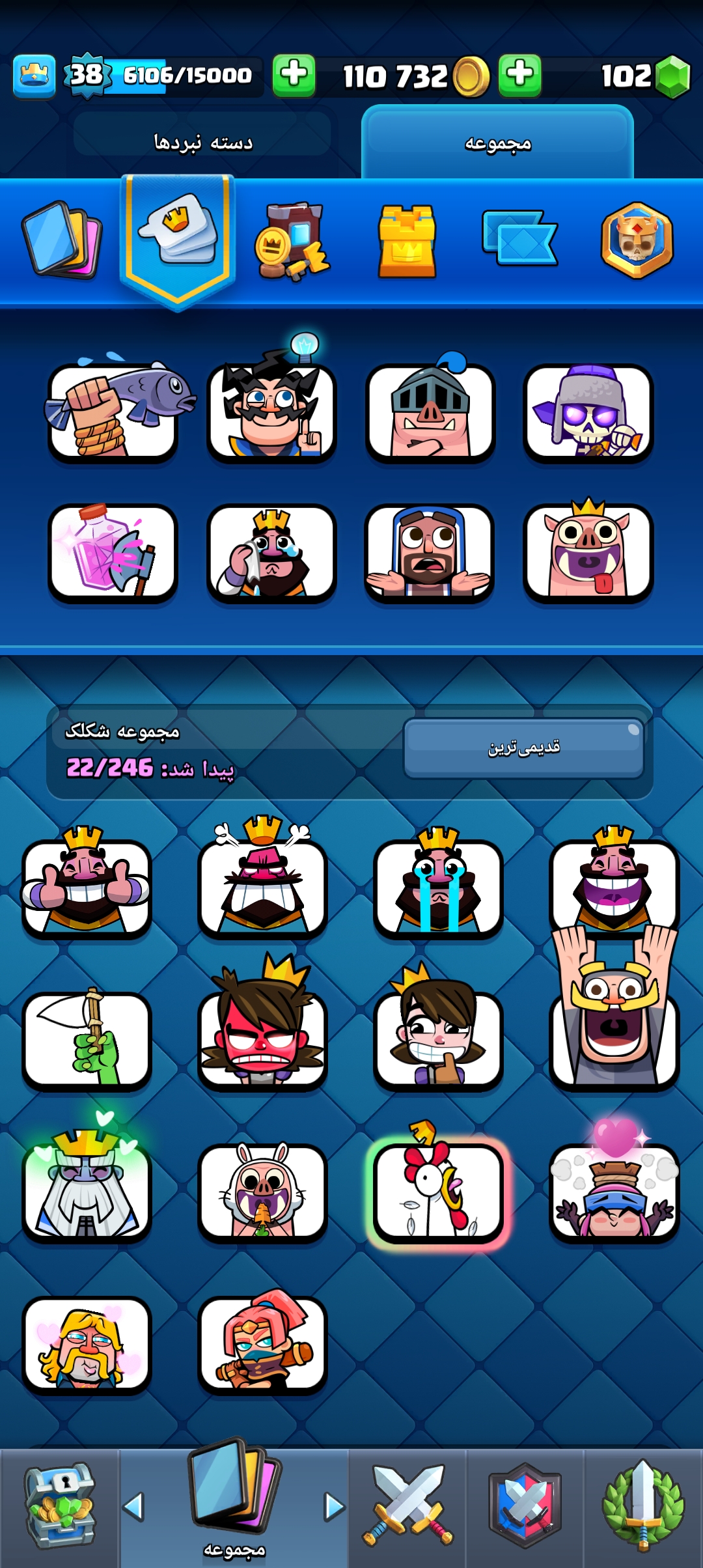Viewport: 703px width, 1568px height.
Task: Tap the green plus to add gold
Action: (294, 75)
